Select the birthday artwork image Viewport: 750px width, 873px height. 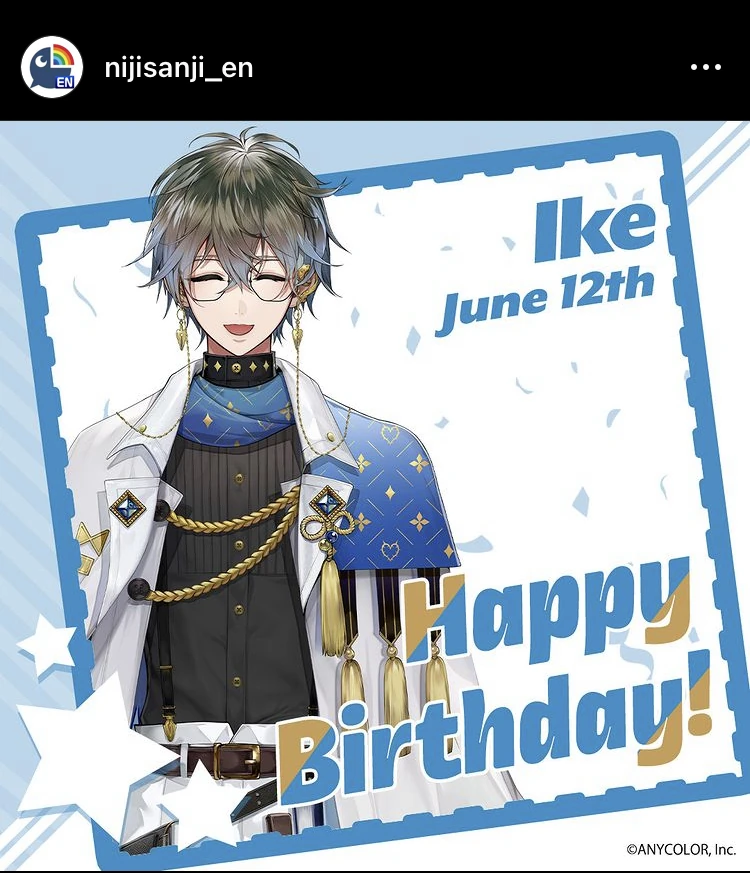[560, 430]
